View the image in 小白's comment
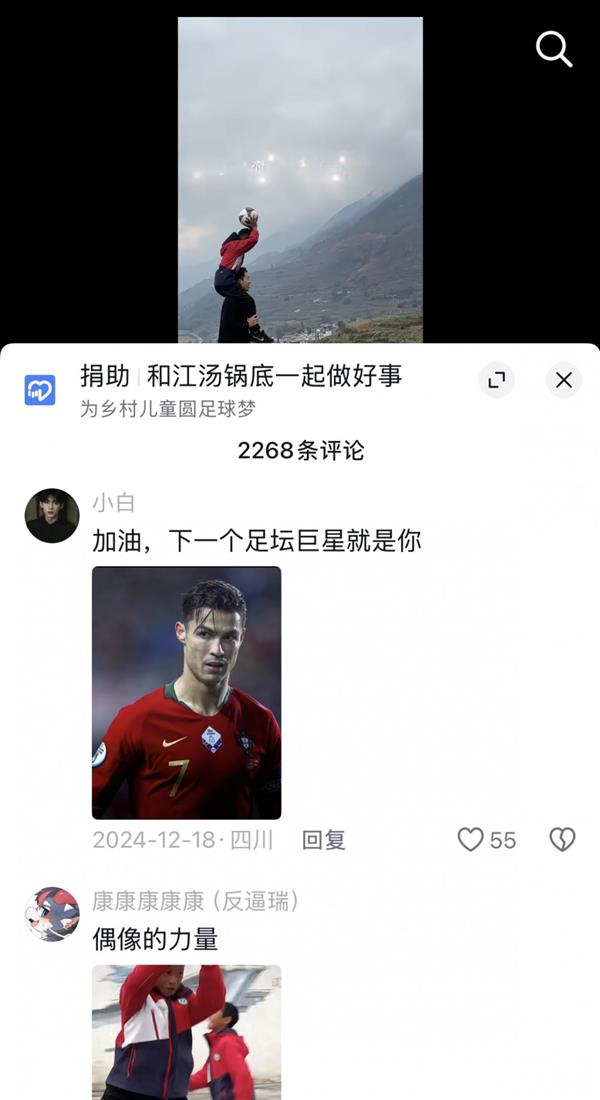The width and height of the screenshot is (600, 1100). click(187, 692)
